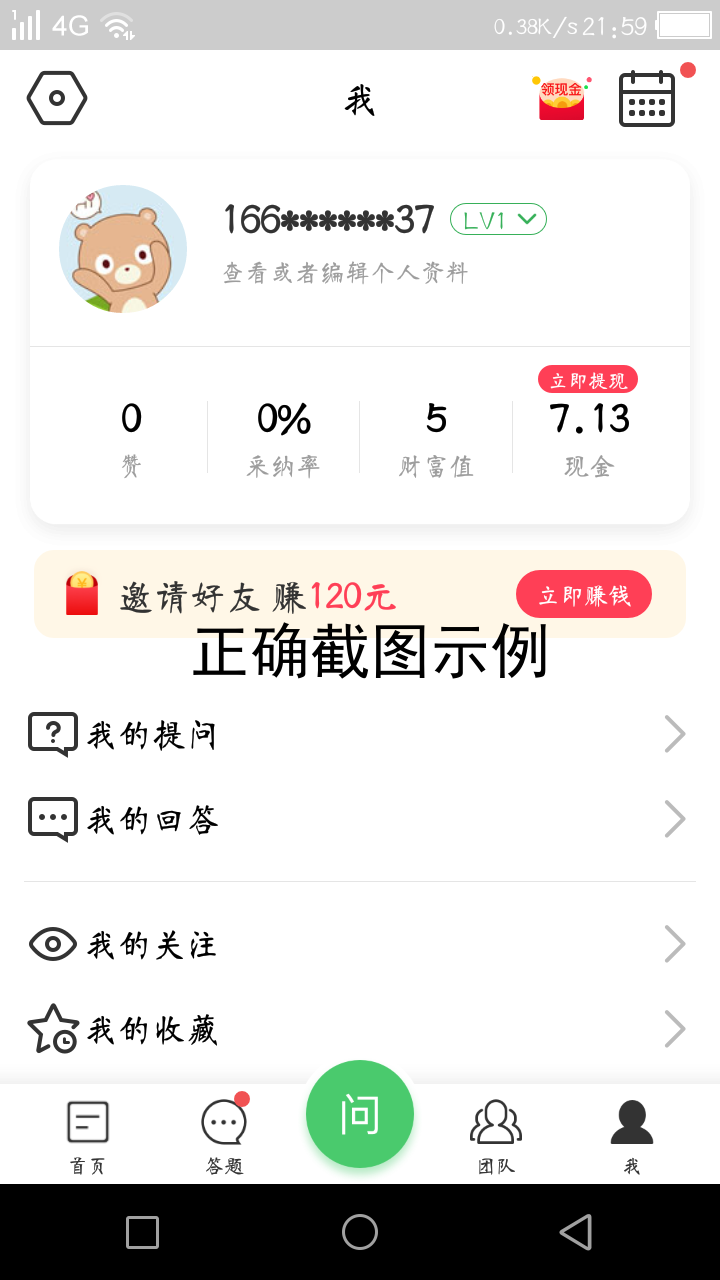Tap the 立即提现 withdraw button
The image size is (720, 1280).
(x=588, y=378)
